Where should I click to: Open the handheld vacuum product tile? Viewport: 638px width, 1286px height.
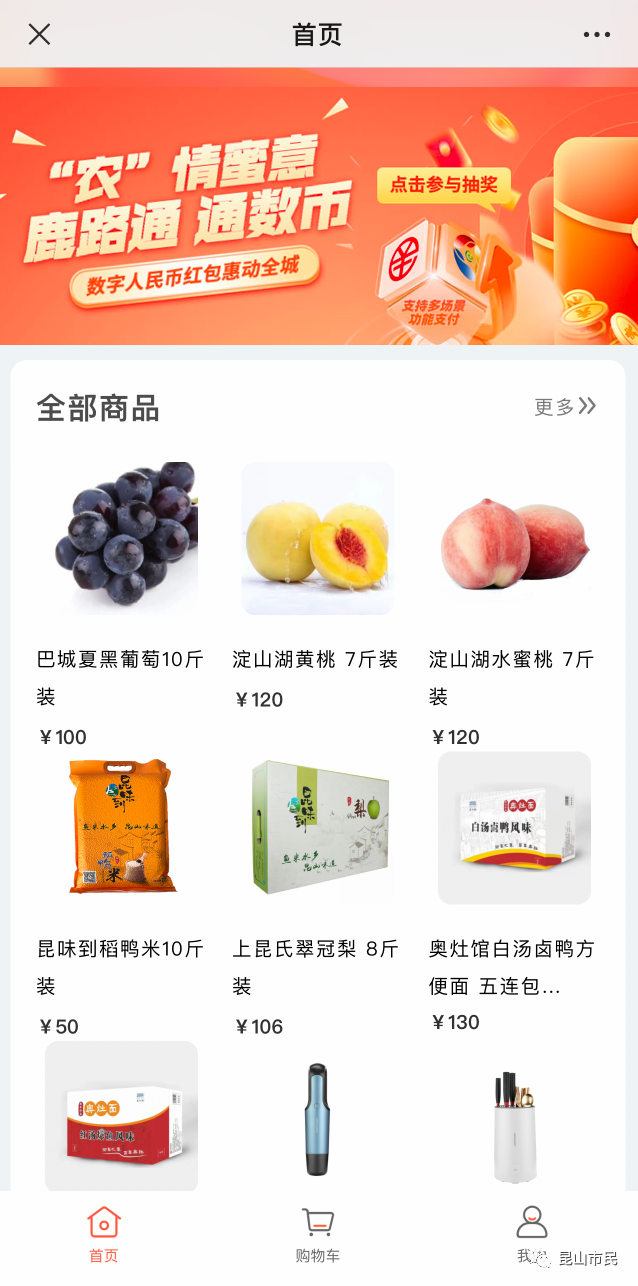318,1118
